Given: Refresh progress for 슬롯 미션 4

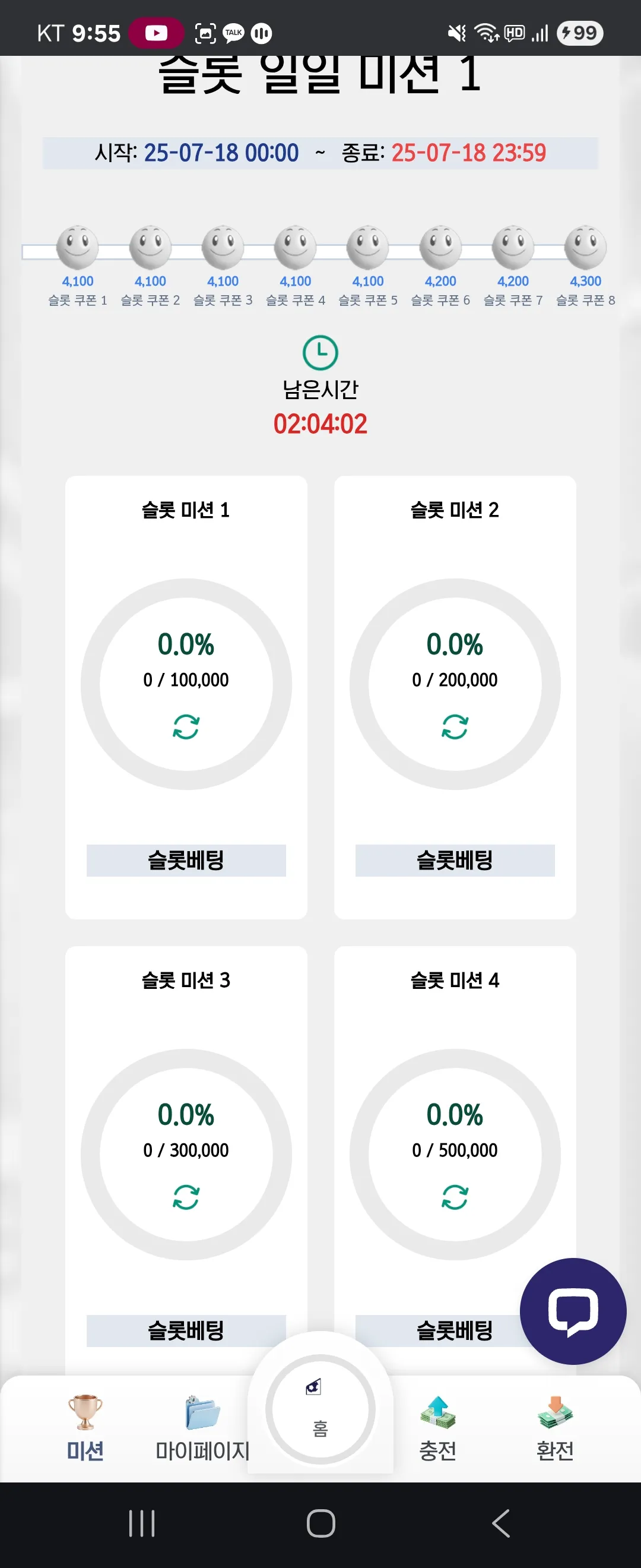Looking at the screenshot, I should coord(455,1197).
